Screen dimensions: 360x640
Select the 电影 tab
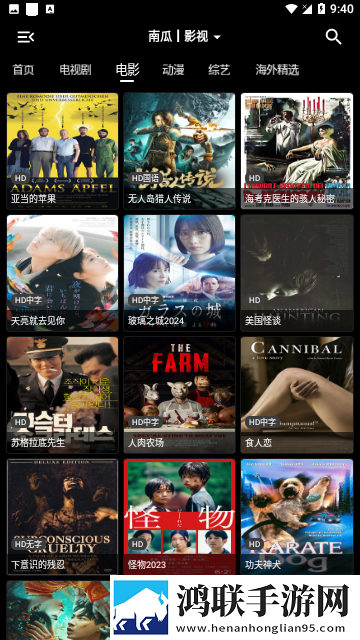click(127, 70)
